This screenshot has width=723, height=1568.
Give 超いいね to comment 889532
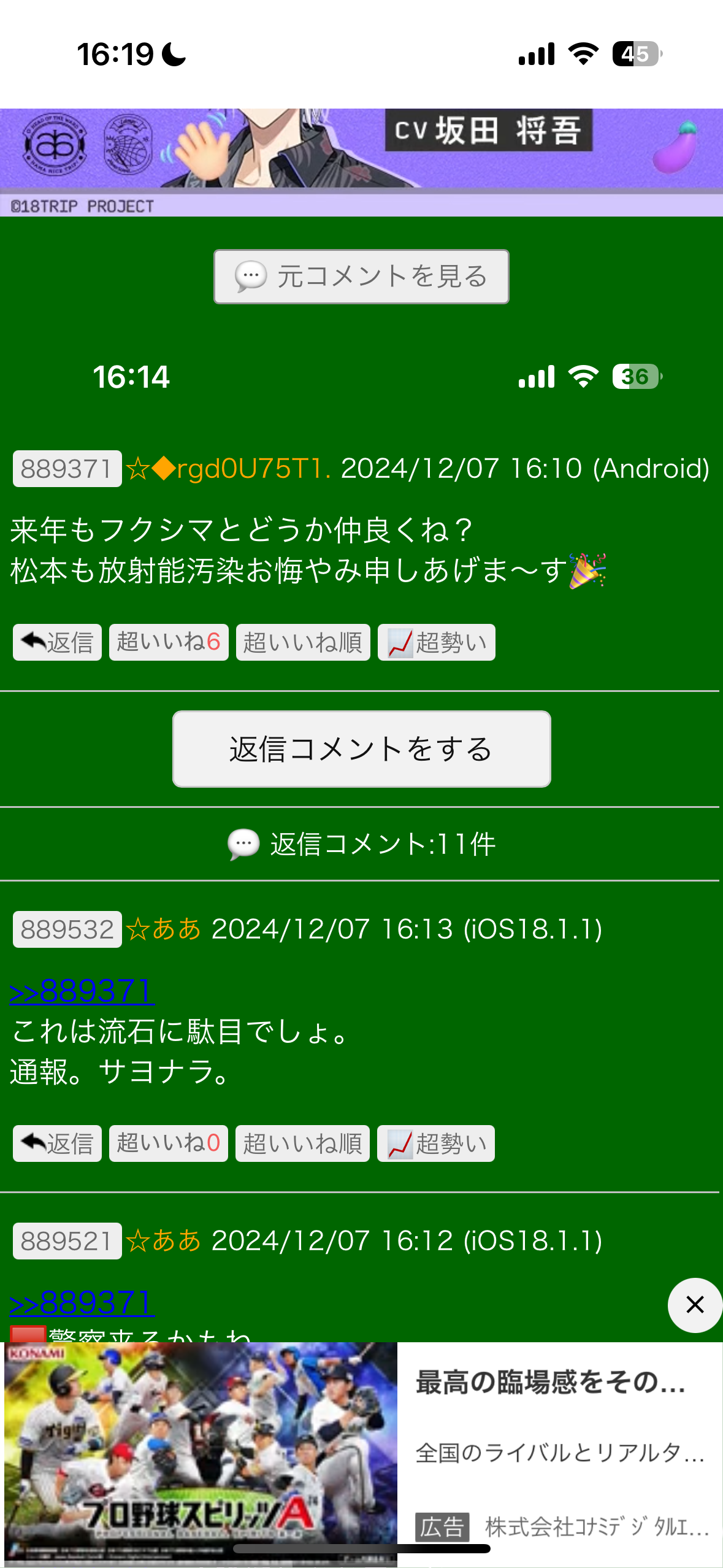point(169,1143)
